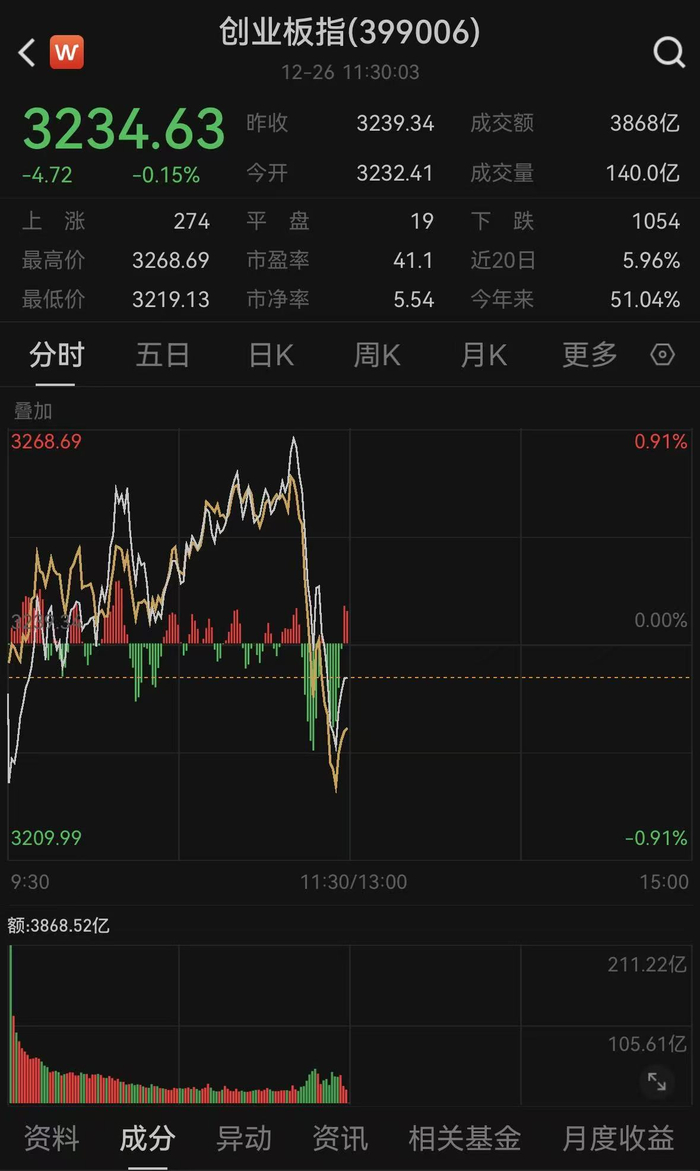Select the 分时 chart tab
This screenshot has height=1171, width=700.
(57, 355)
